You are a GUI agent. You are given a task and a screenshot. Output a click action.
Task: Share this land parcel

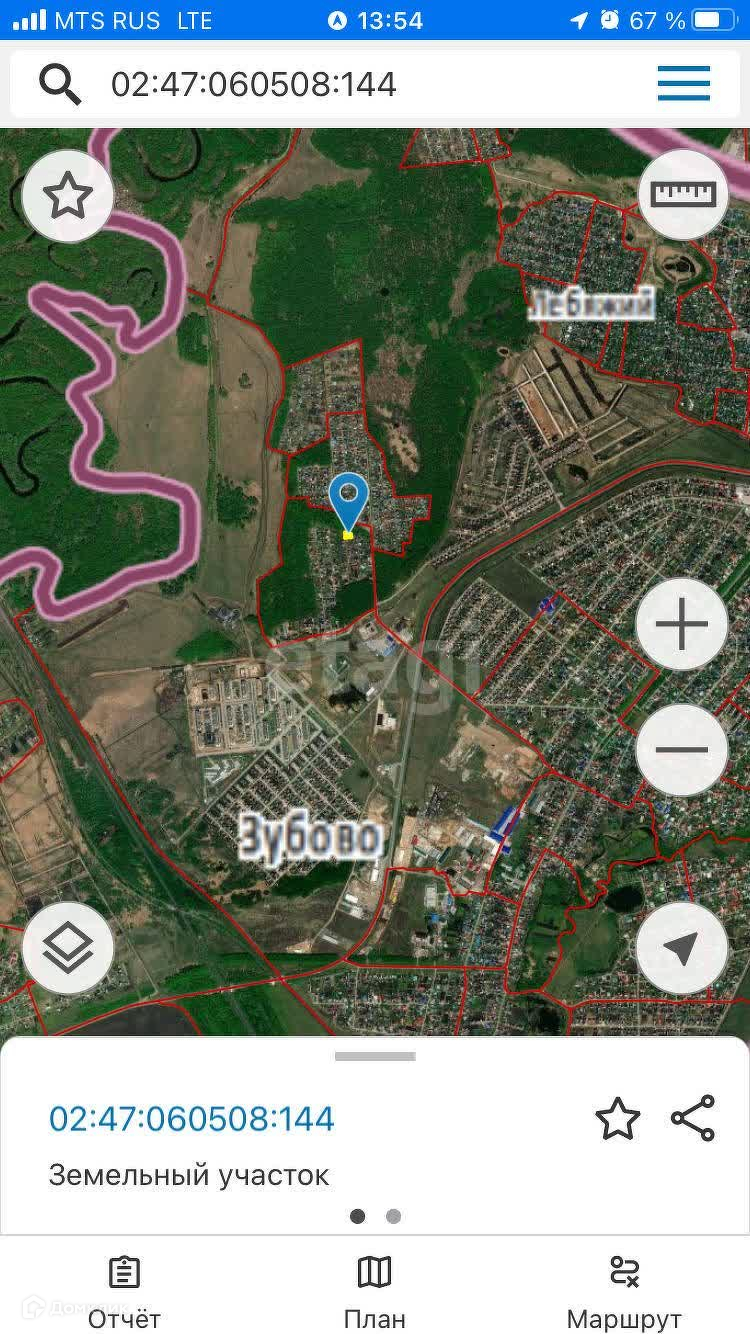coord(693,1118)
